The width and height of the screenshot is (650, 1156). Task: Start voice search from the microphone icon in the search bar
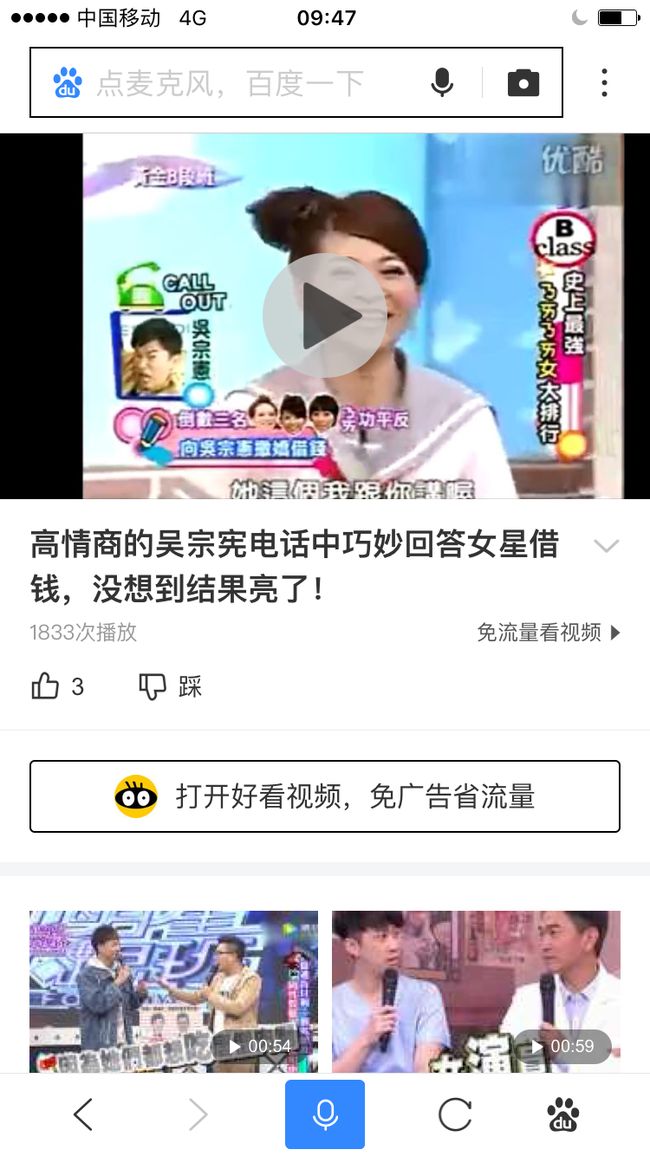coord(441,83)
